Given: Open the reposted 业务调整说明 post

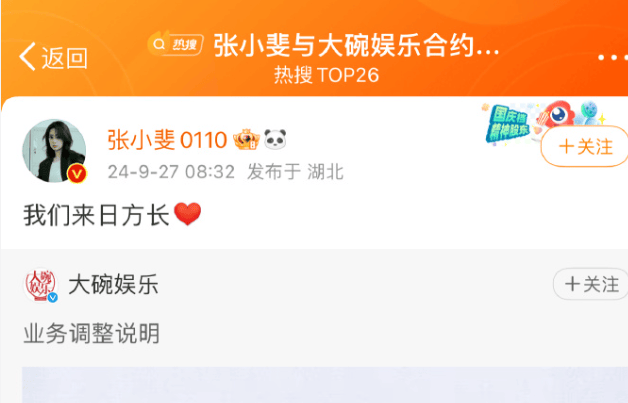Looking at the screenshot, I should [x=92, y=334].
